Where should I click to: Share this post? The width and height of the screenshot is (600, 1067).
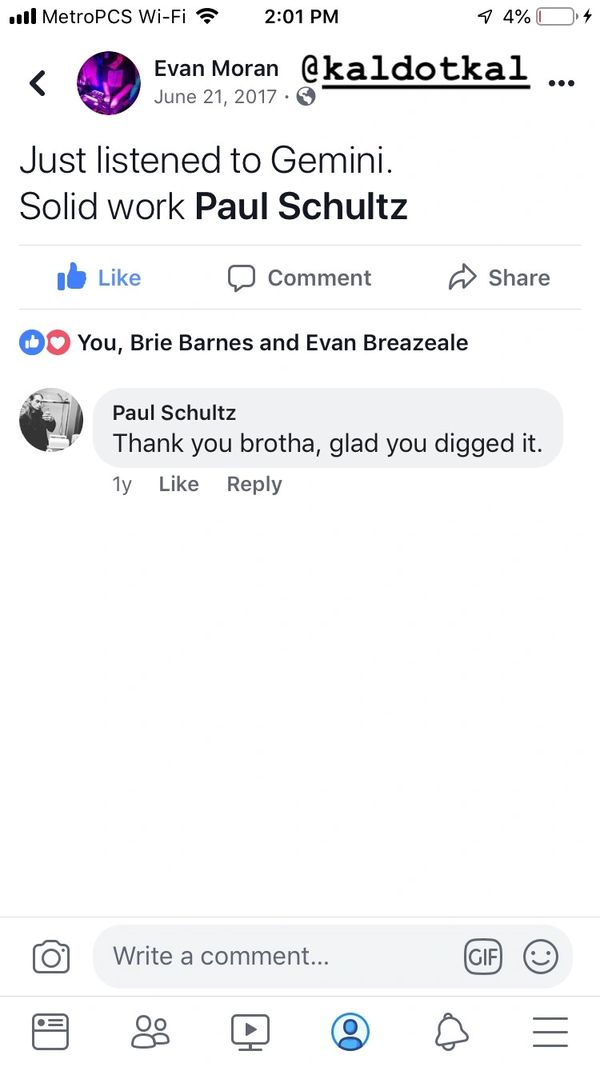(x=499, y=278)
